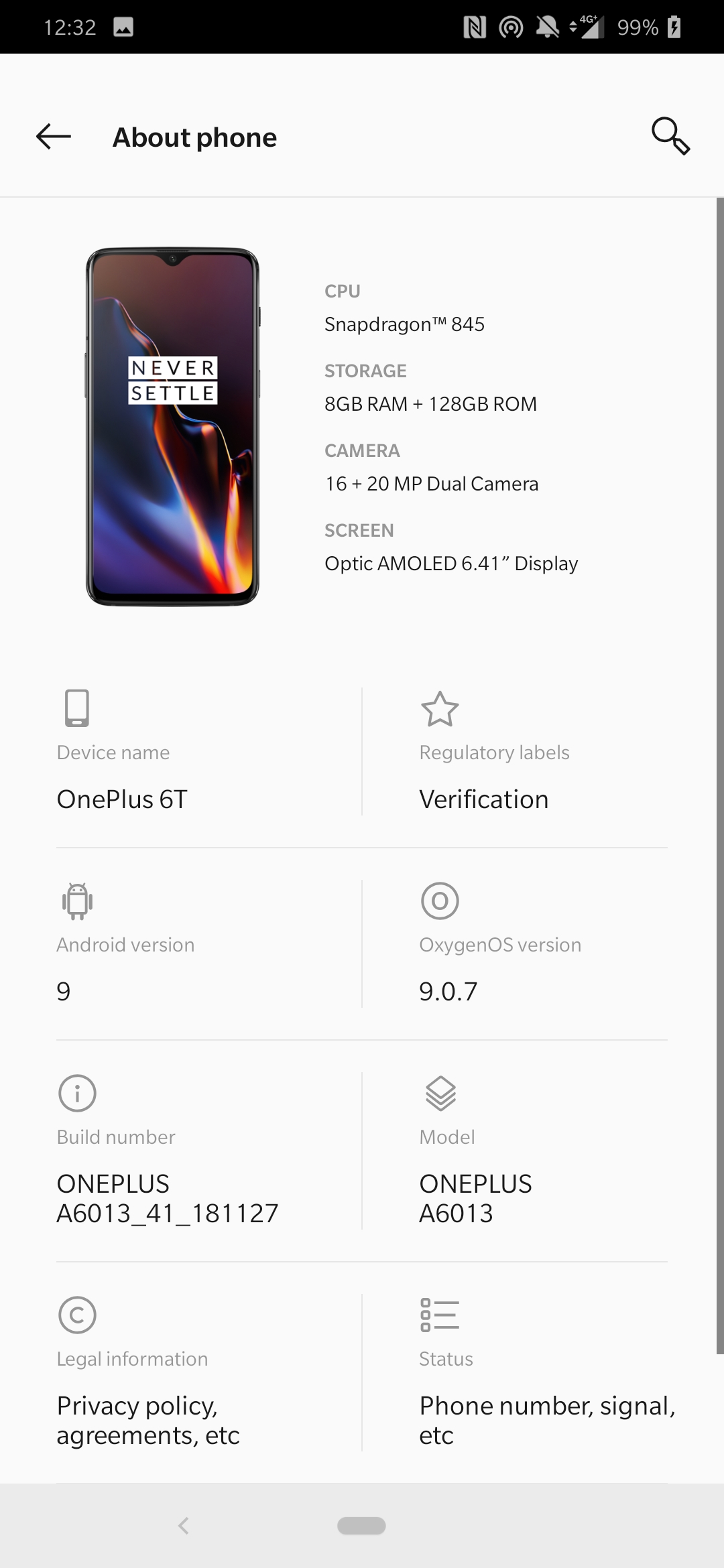Open Legal information privacy policy
The width and height of the screenshot is (724, 1568).
pyautogui.click(x=209, y=1372)
